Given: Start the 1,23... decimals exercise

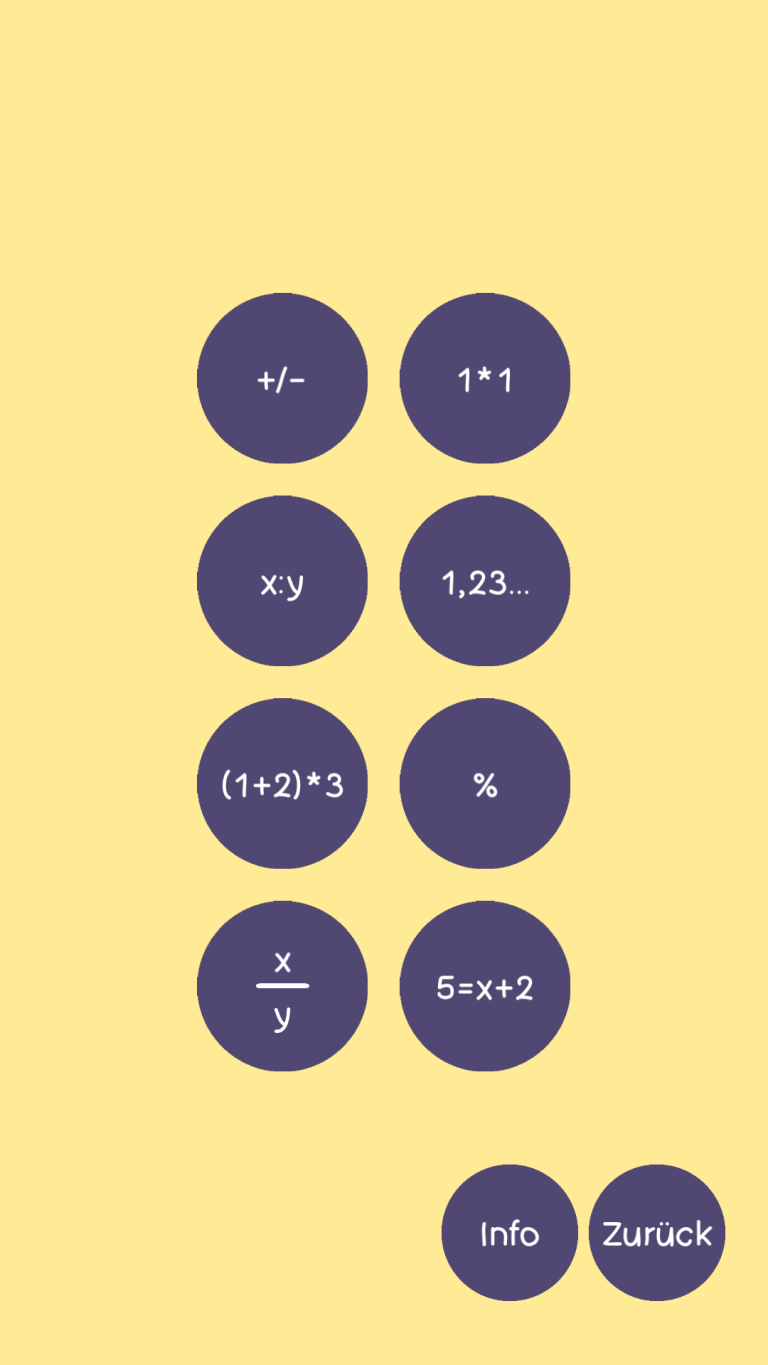Looking at the screenshot, I should (485, 581).
